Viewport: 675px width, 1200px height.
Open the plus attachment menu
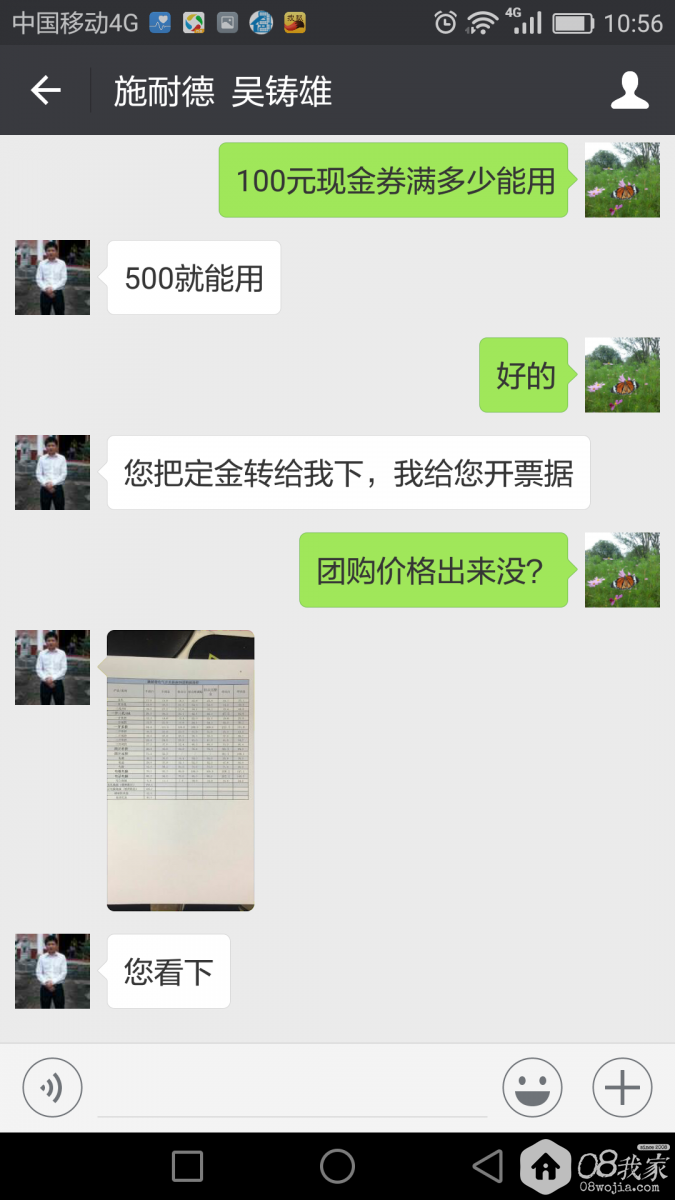click(622, 1087)
